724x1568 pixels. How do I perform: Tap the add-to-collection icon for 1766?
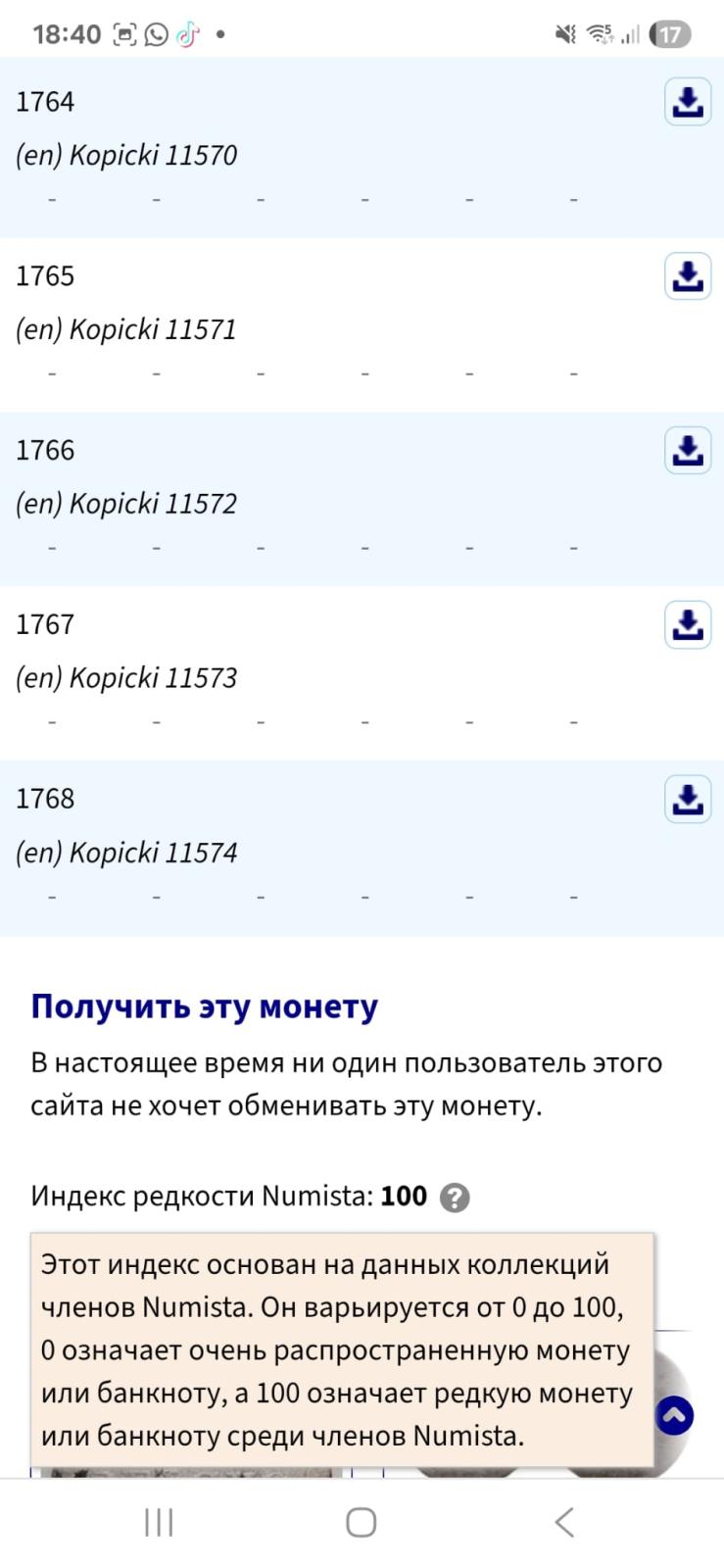(x=688, y=451)
